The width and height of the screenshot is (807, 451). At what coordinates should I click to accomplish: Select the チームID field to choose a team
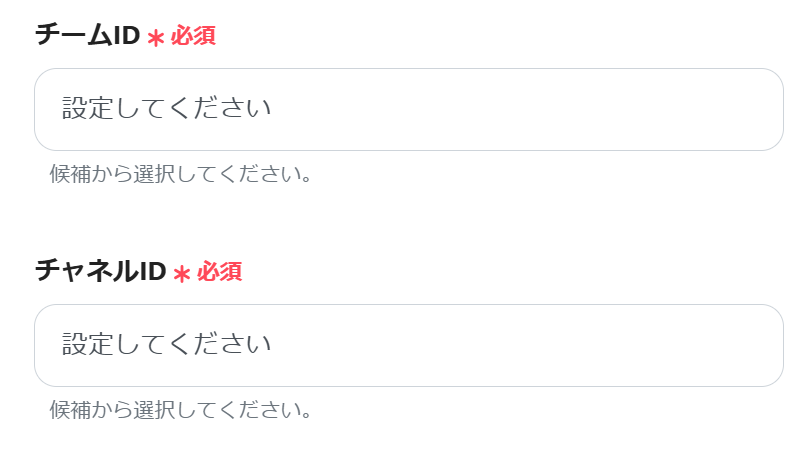(408, 109)
